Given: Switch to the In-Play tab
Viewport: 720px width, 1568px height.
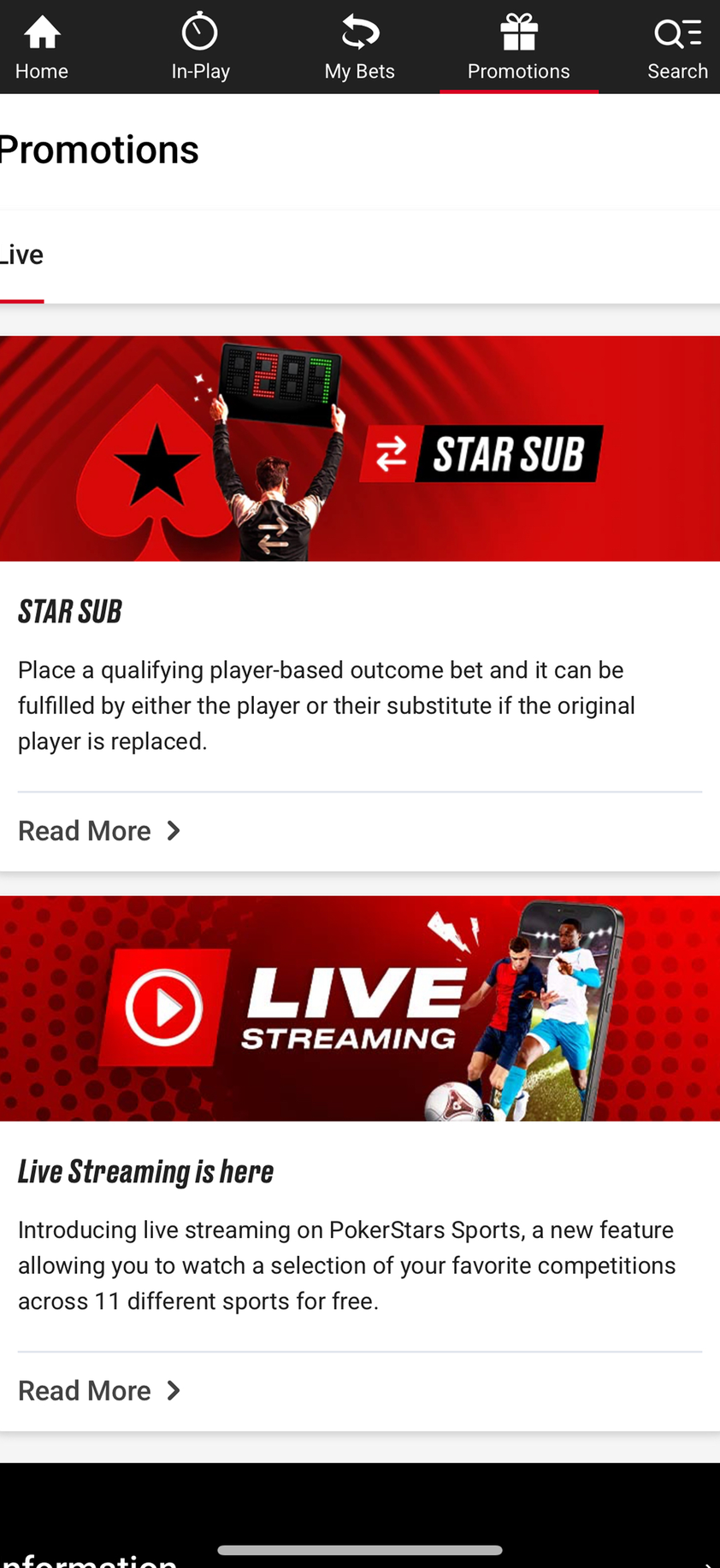Looking at the screenshot, I should click(x=200, y=48).
